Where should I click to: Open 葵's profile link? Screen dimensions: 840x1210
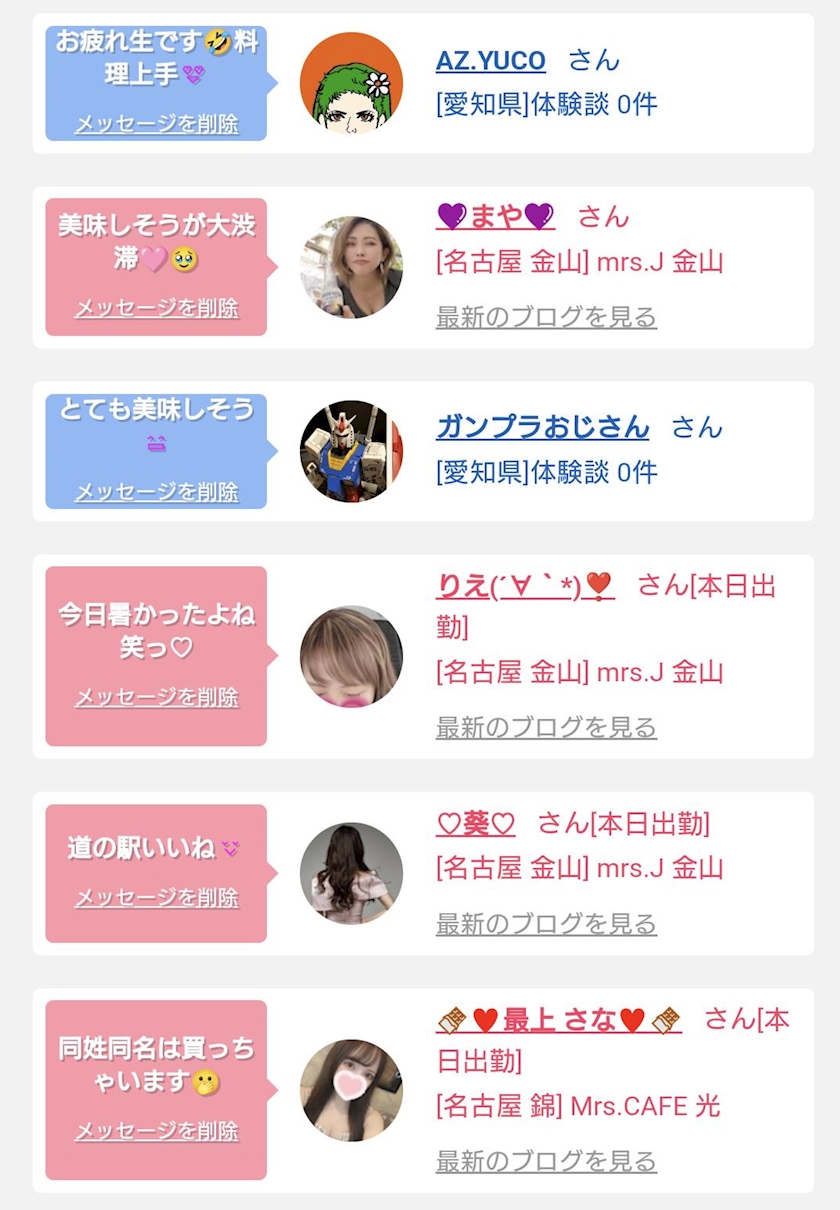pyautogui.click(x=475, y=824)
